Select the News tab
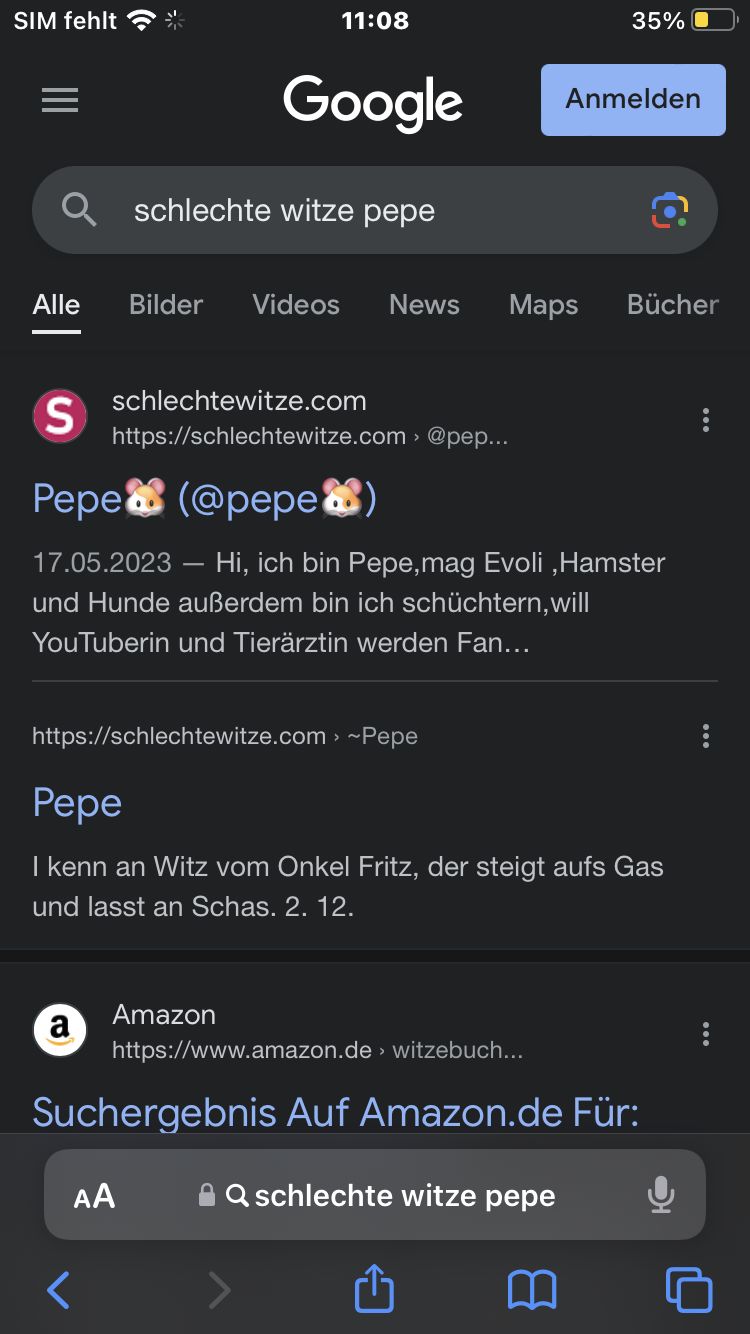The width and height of the screenshot is (750, 1334). tap(424, 305)
